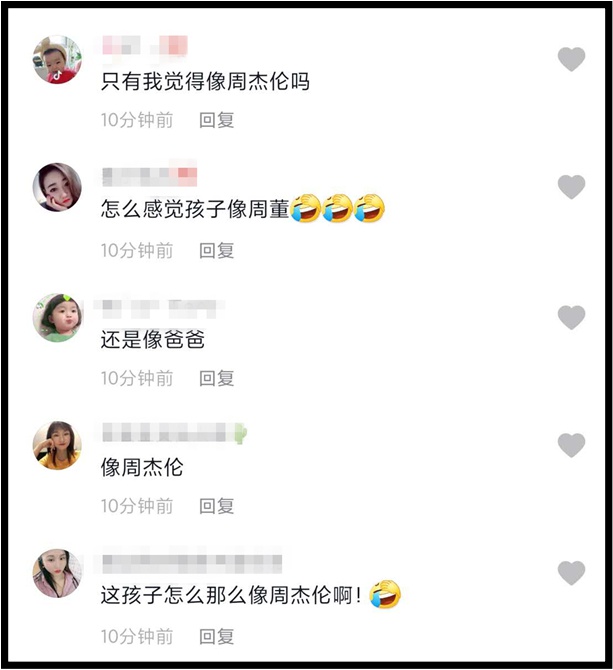Open avatar of "只有我觉得像周杰伦吗" commenter

[x=57, y=60]
